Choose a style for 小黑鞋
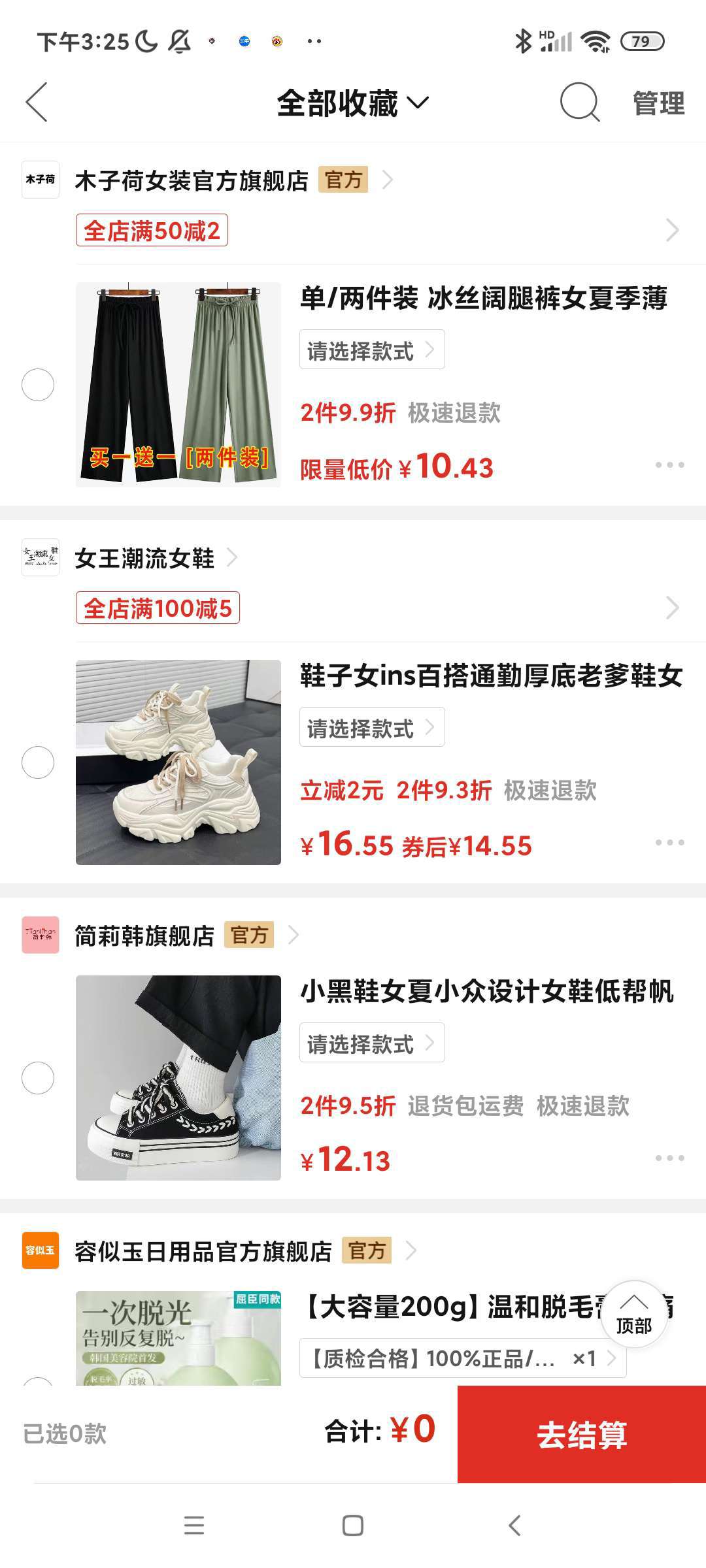706x1568 pixels. tap(371, 1043)
